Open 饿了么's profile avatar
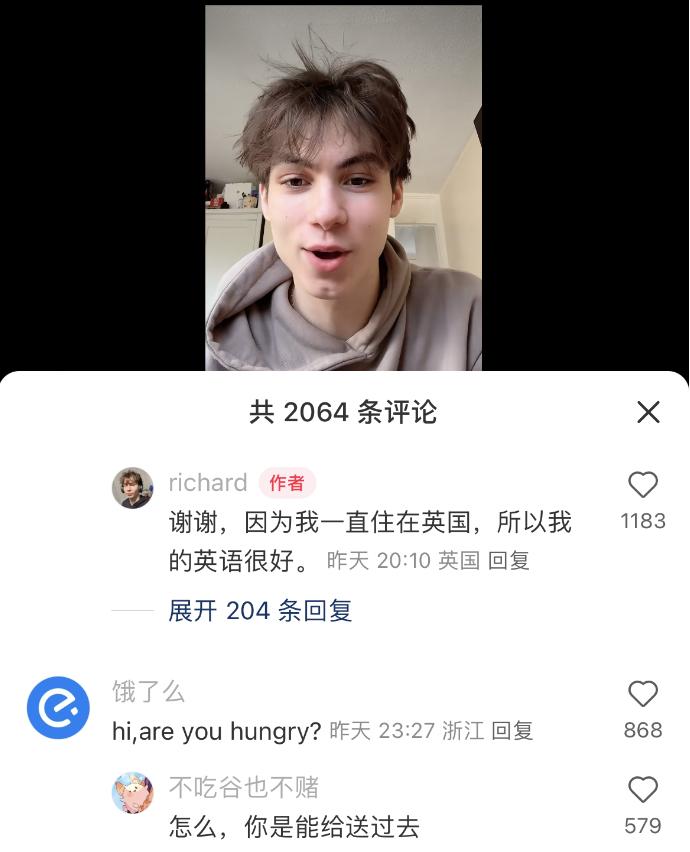690x852 pixels. click(58, 707)
